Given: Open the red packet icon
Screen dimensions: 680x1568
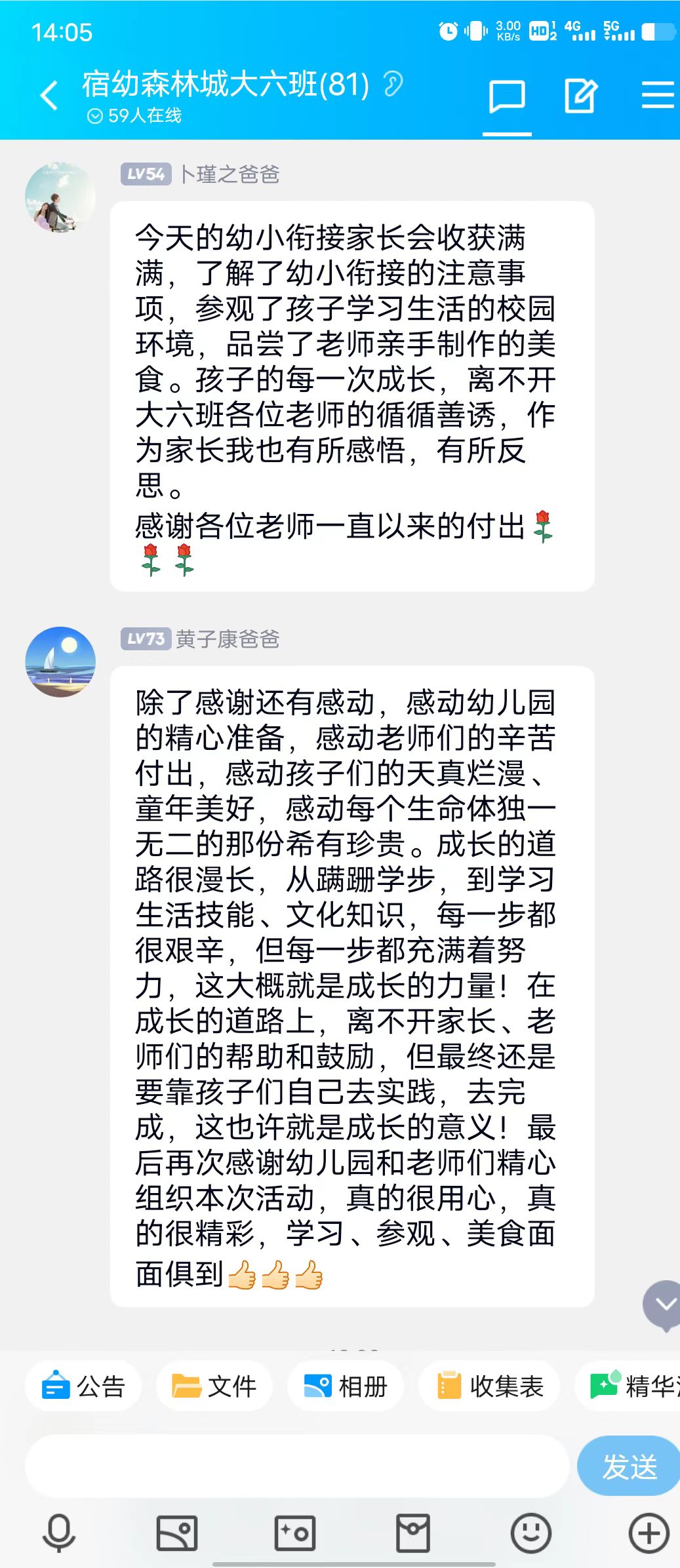Looking at the screenshot, I should [x=413, y=1533].
